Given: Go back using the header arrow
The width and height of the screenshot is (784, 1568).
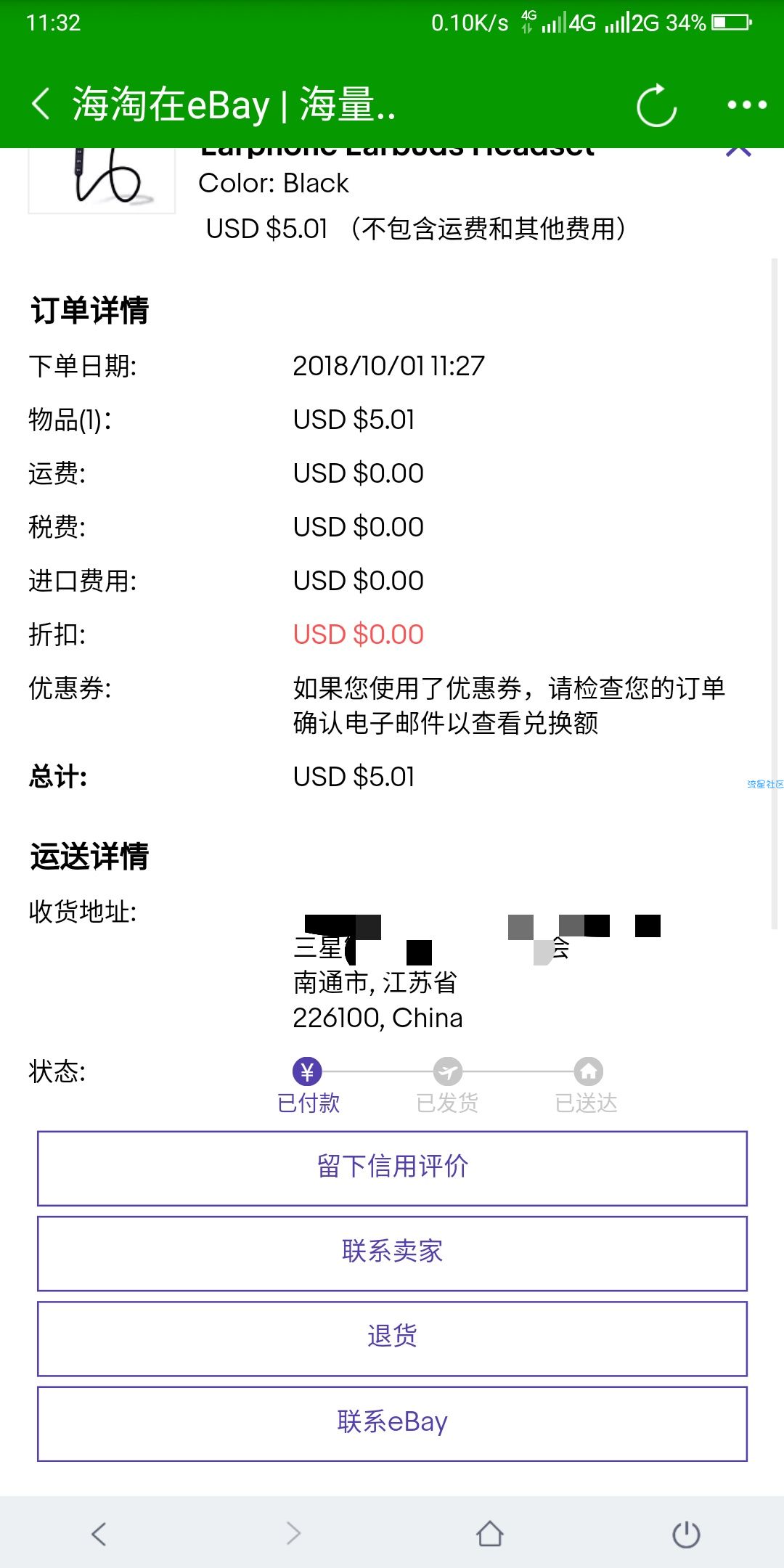Looking at the screenshot, I should tap(41, 105).
